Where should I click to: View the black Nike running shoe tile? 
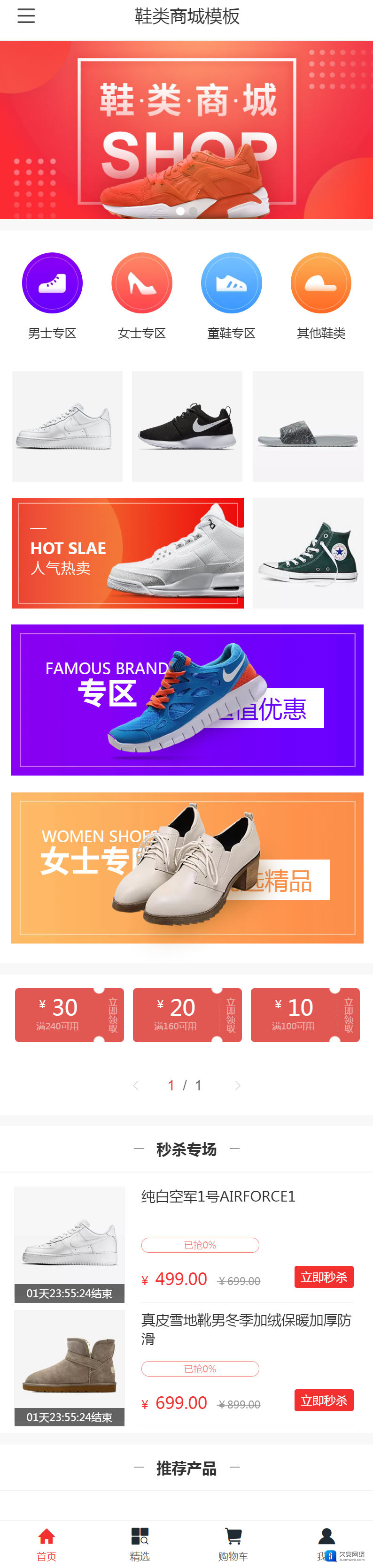(187, 426)
